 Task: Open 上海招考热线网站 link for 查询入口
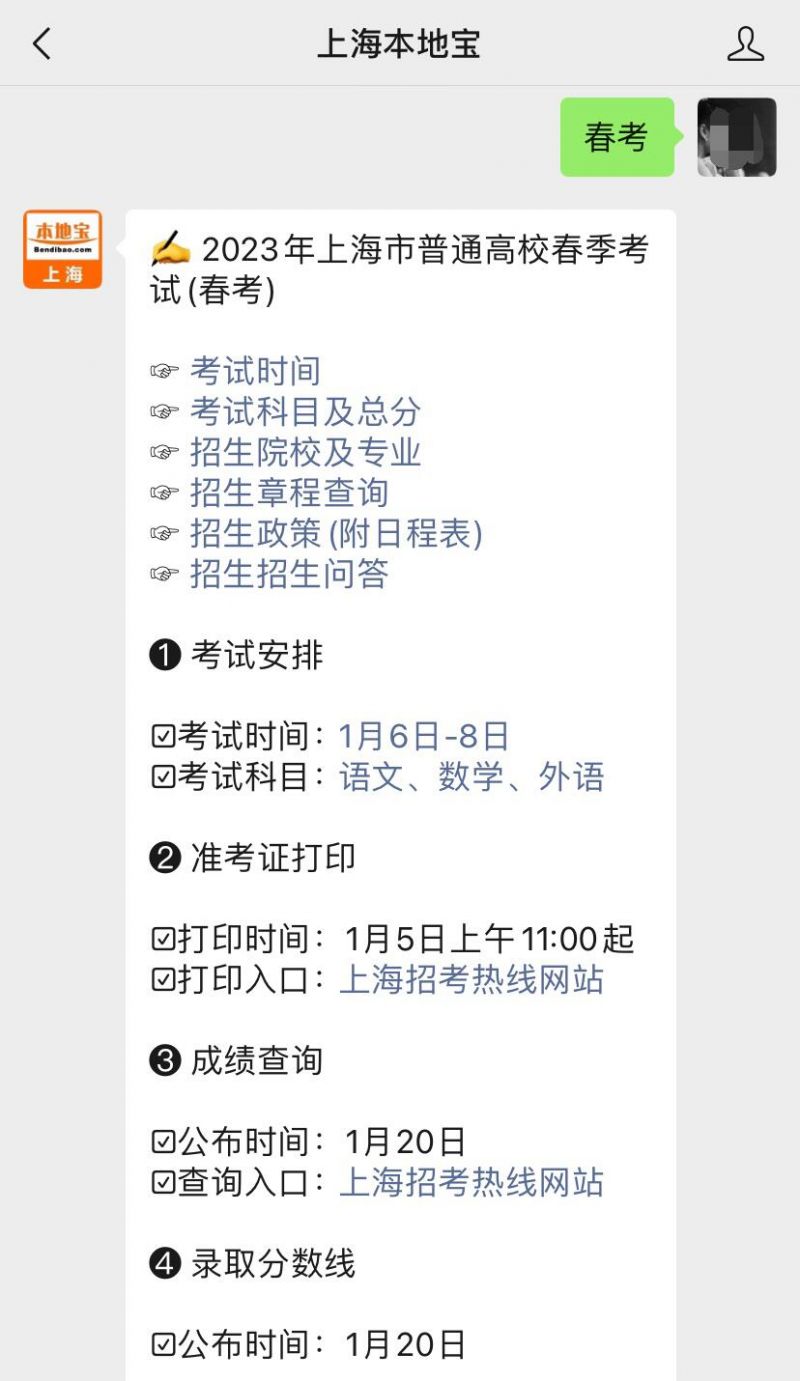click(x=472, y=1183)
